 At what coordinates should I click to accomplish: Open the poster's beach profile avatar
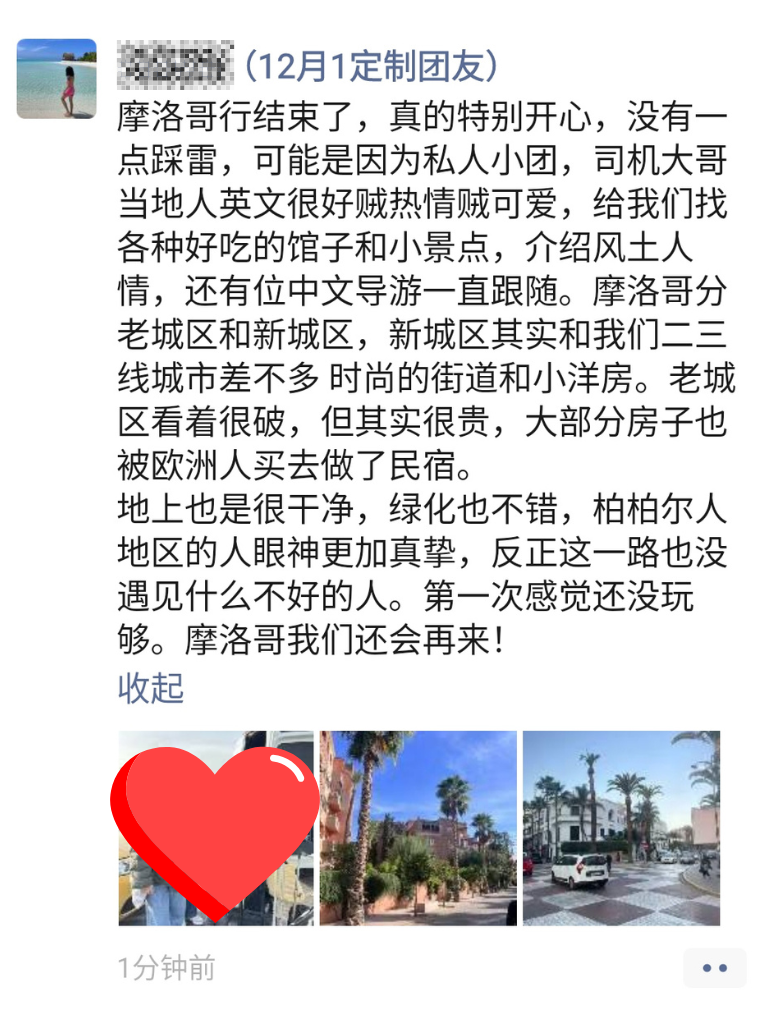coord(57,79)
